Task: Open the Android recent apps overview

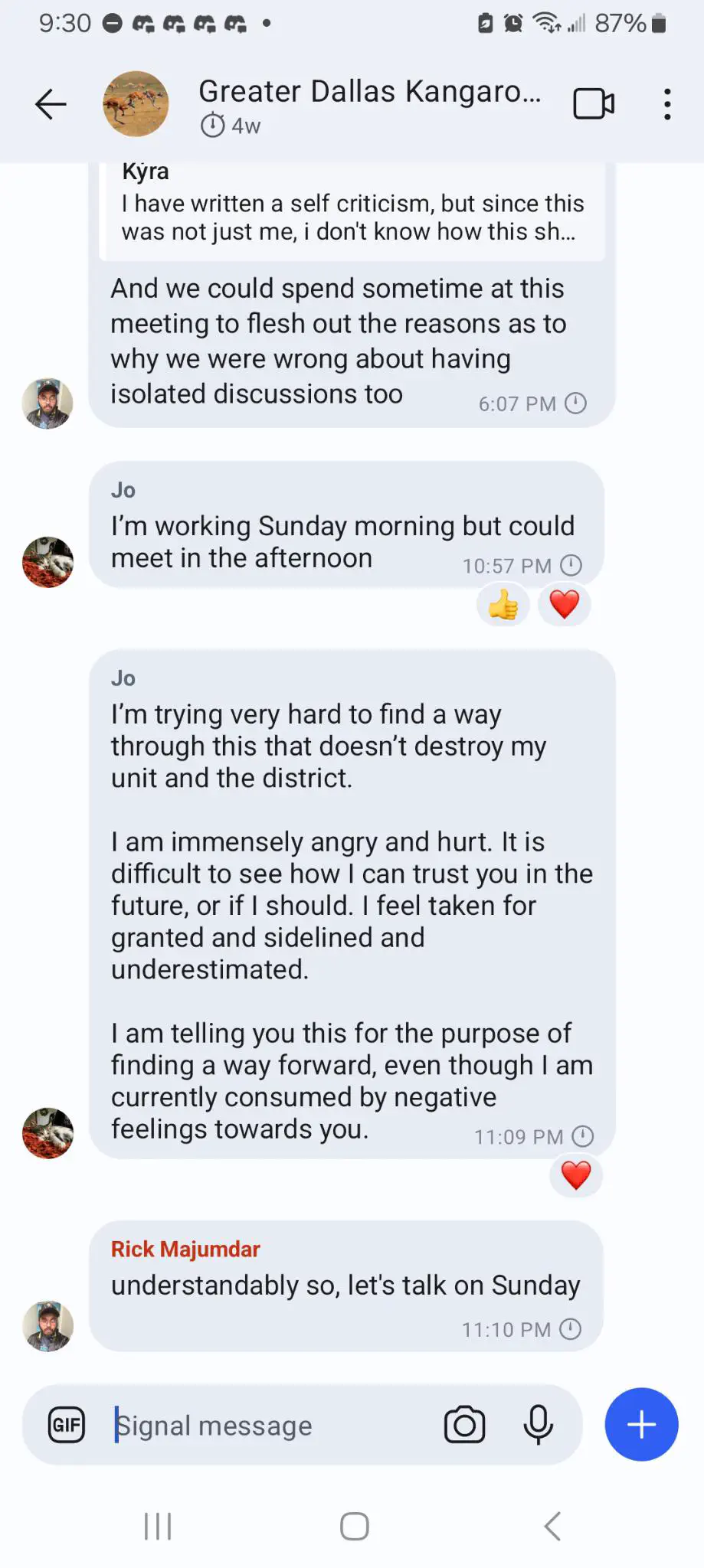Action: 157,1525
